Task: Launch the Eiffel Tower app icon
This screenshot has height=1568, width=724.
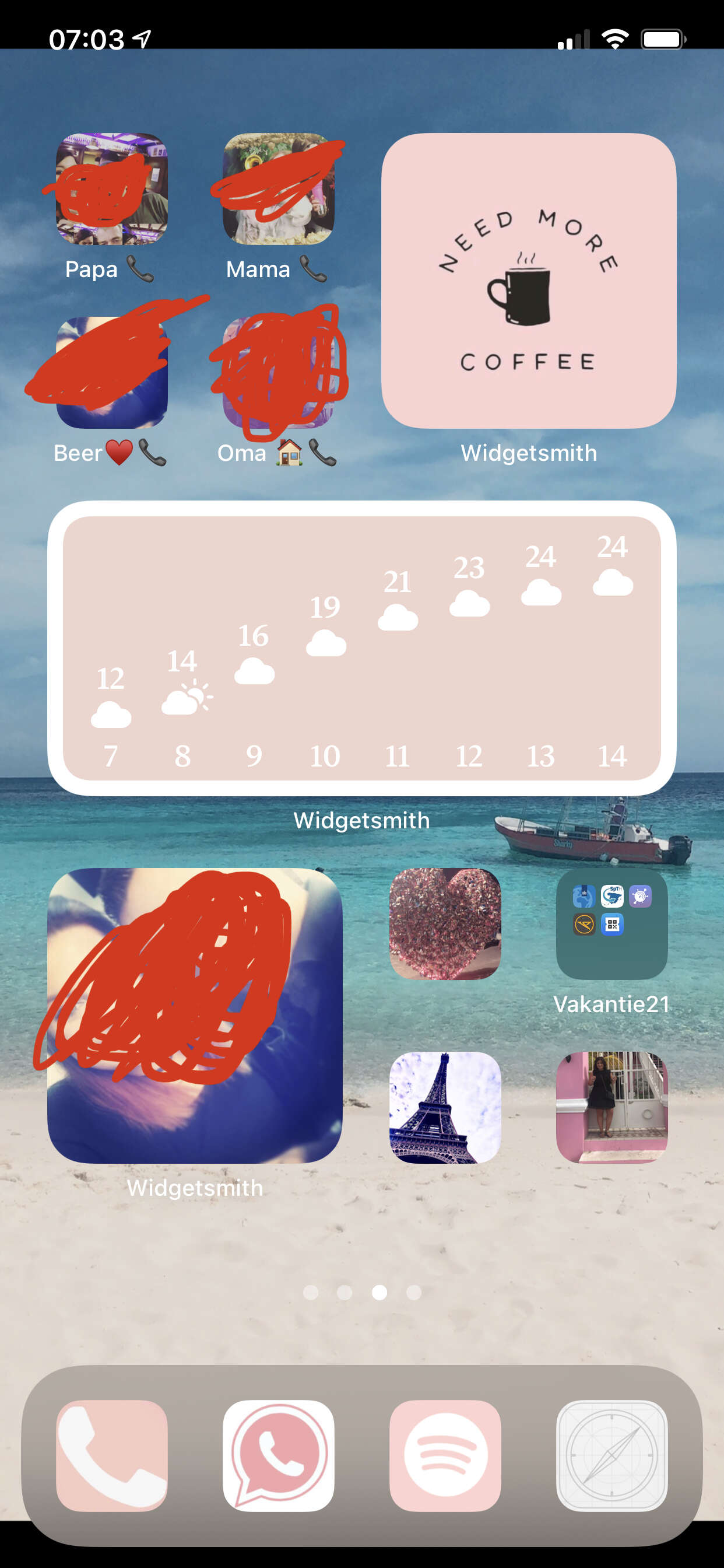Action: coord(445,1107)
